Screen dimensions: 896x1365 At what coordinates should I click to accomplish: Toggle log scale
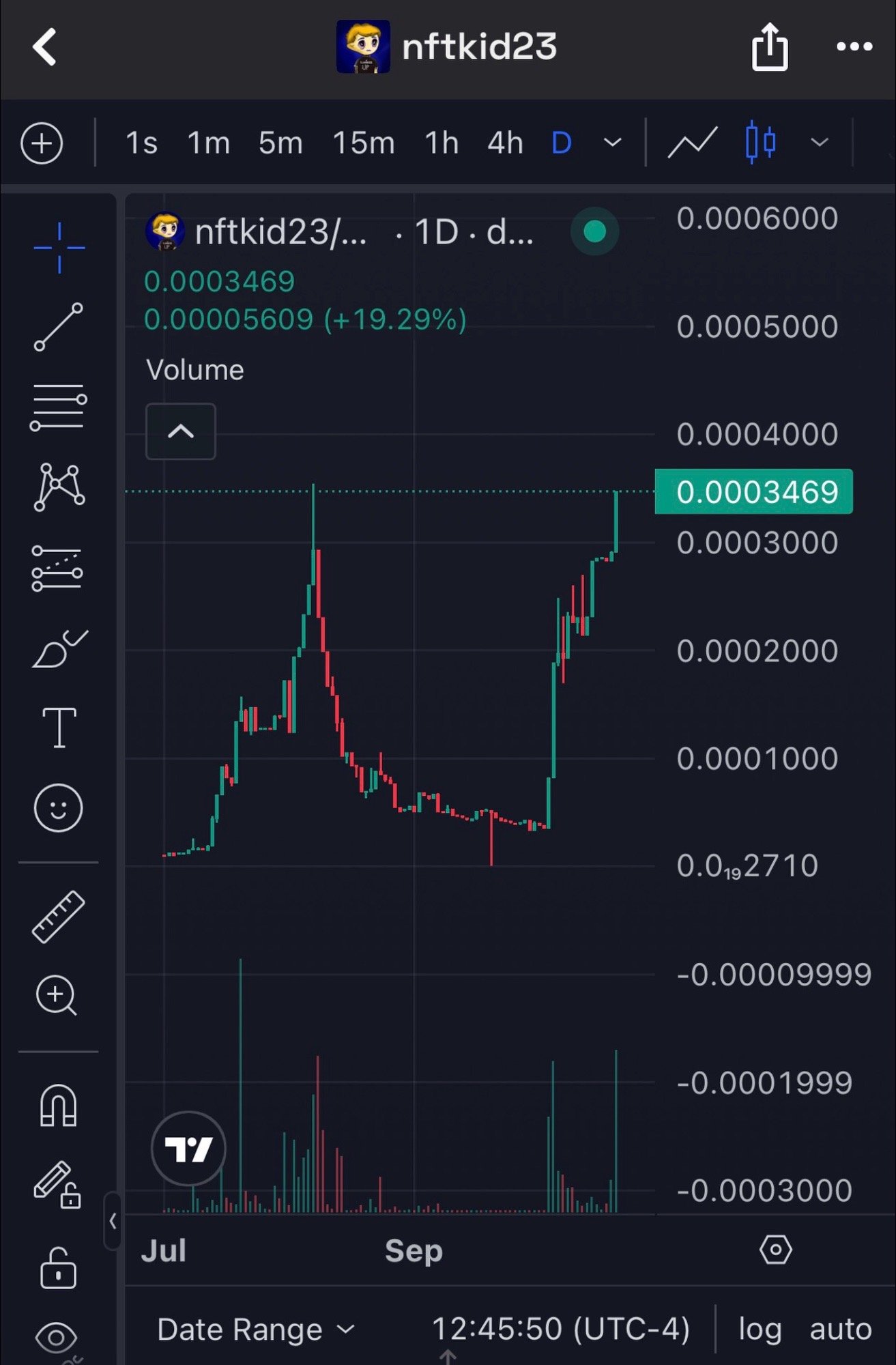(760, 1329)
